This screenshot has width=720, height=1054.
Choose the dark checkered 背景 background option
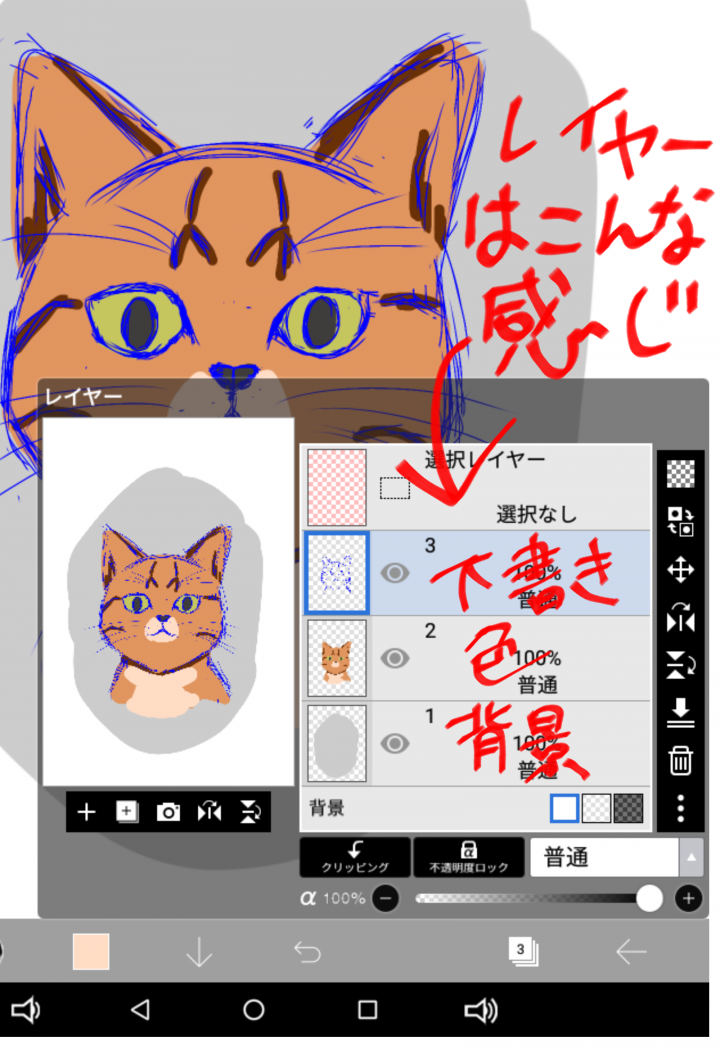click(x=629, y=808)
